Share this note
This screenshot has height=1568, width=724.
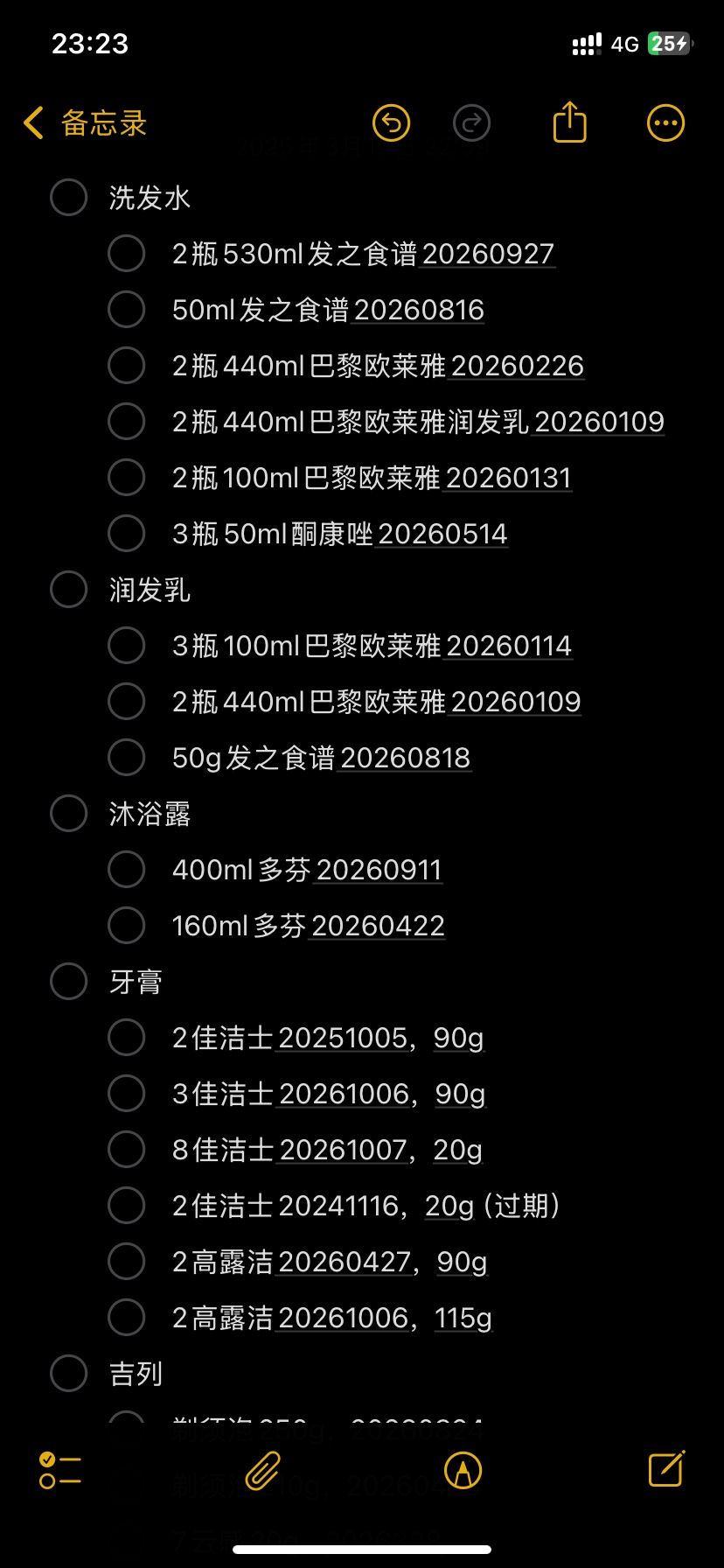coord(569,122)
